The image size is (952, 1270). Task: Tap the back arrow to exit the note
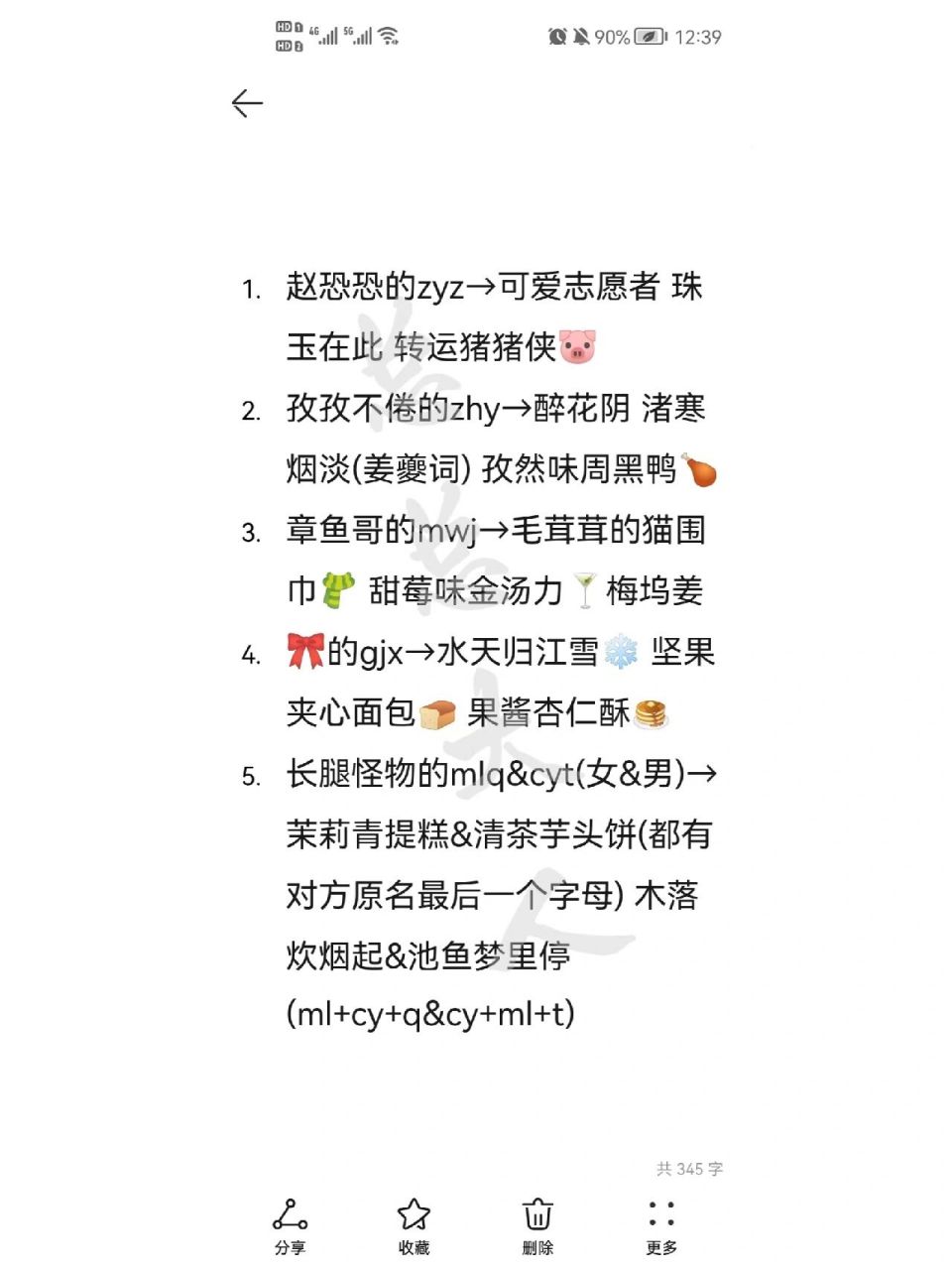[x=246, y=103]
